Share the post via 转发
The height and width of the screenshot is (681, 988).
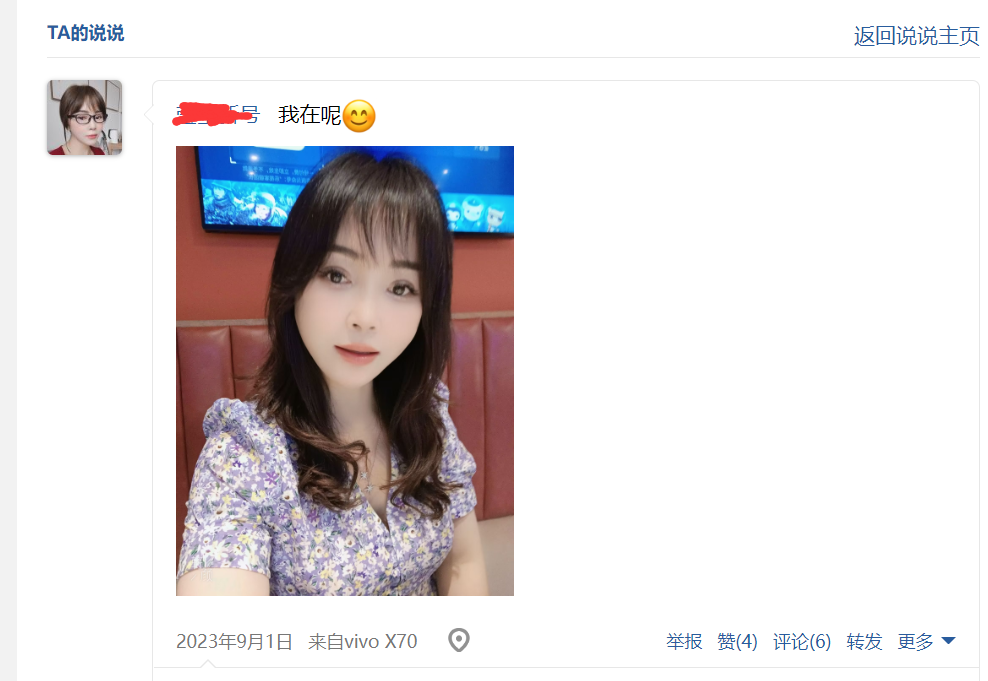coord(864,642)
